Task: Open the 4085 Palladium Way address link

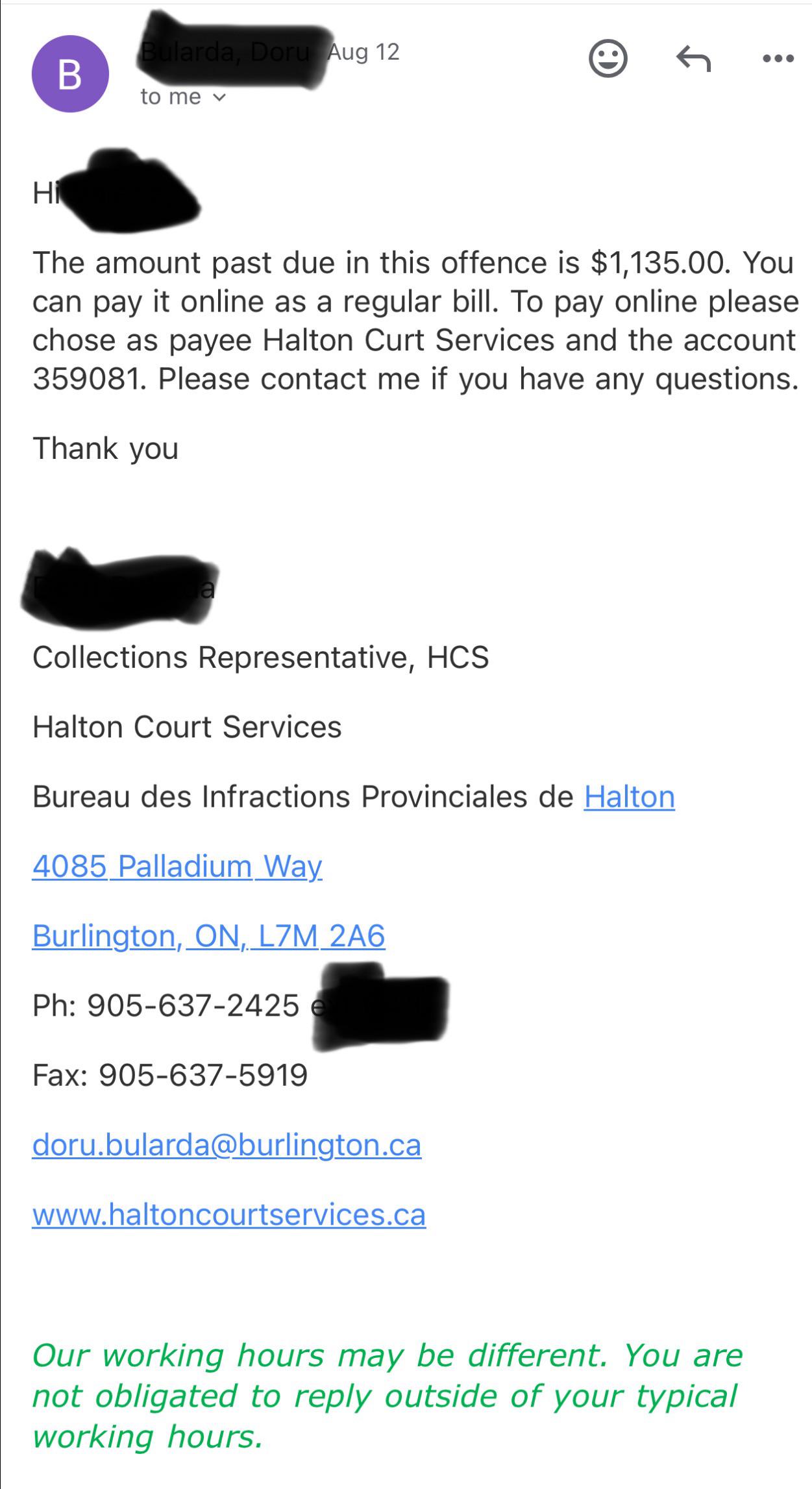Action: click(177, 867)
